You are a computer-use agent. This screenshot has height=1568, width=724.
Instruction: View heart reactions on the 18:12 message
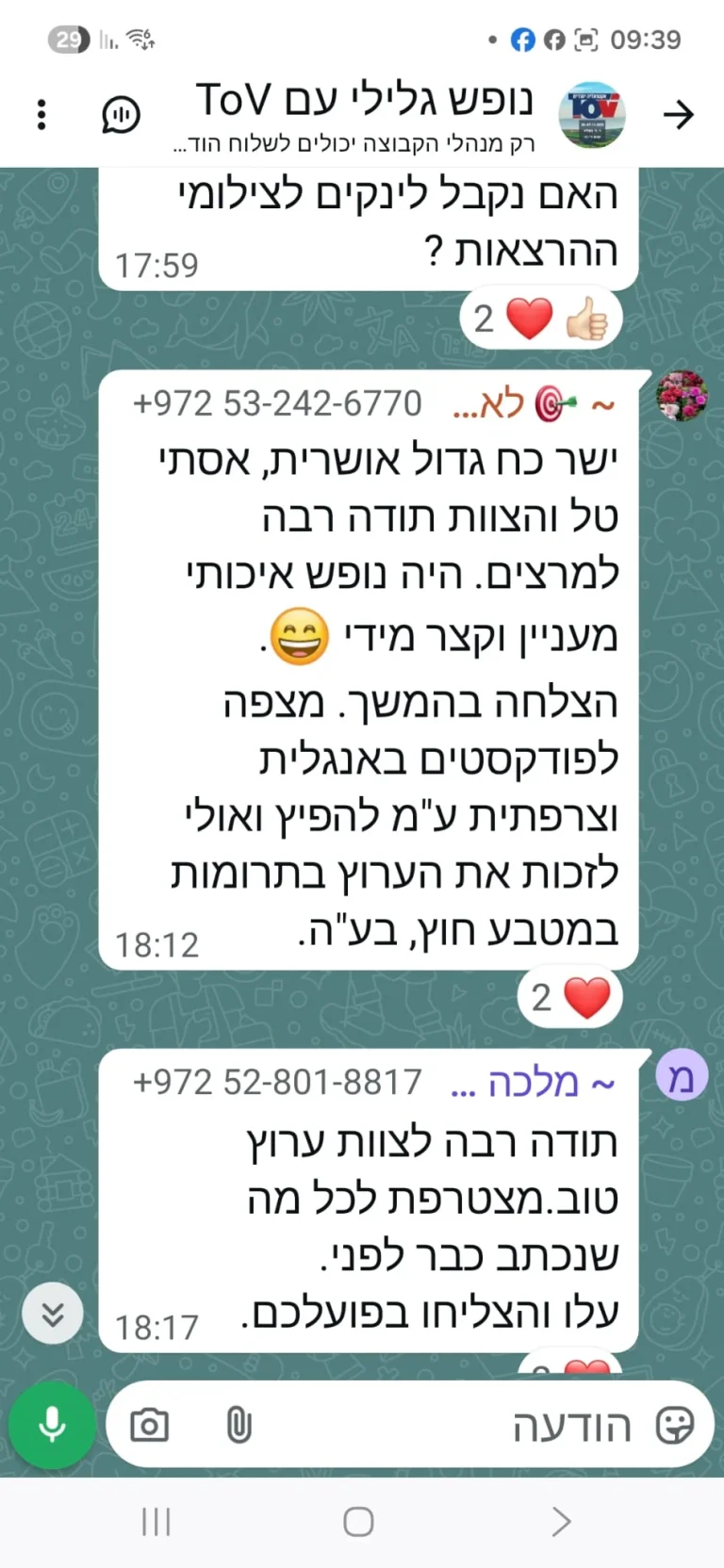(569, 998)
